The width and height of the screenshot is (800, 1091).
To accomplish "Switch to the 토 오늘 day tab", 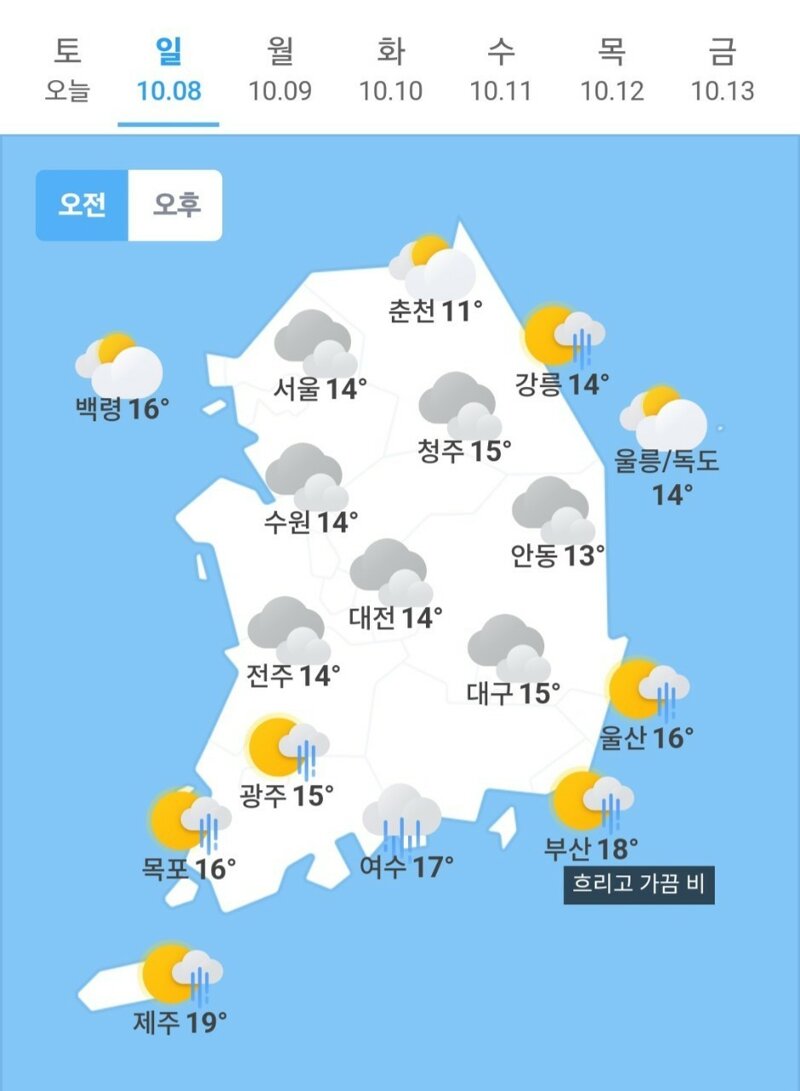I will (67, 70).
